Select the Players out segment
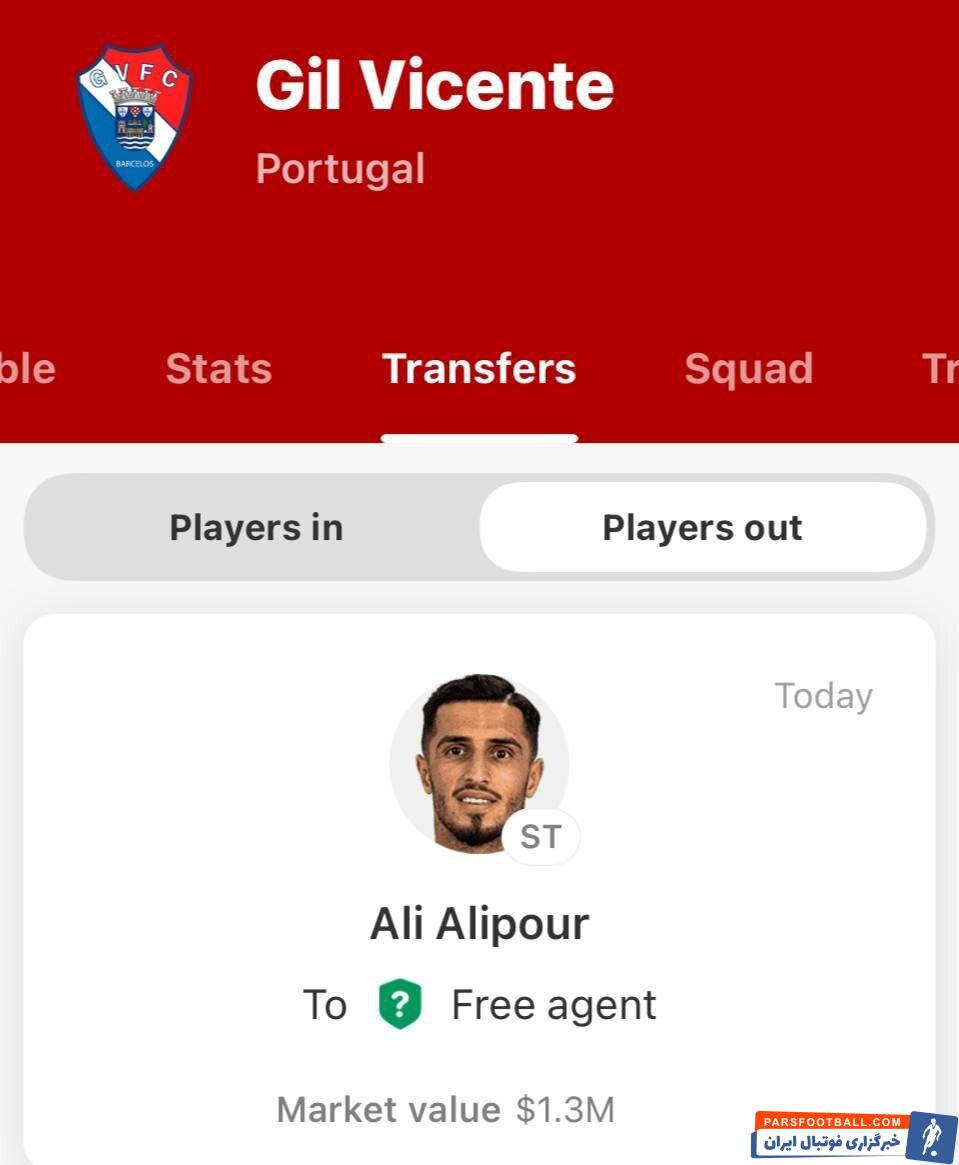Viewport: 959px width, 1165px height. 702,527
